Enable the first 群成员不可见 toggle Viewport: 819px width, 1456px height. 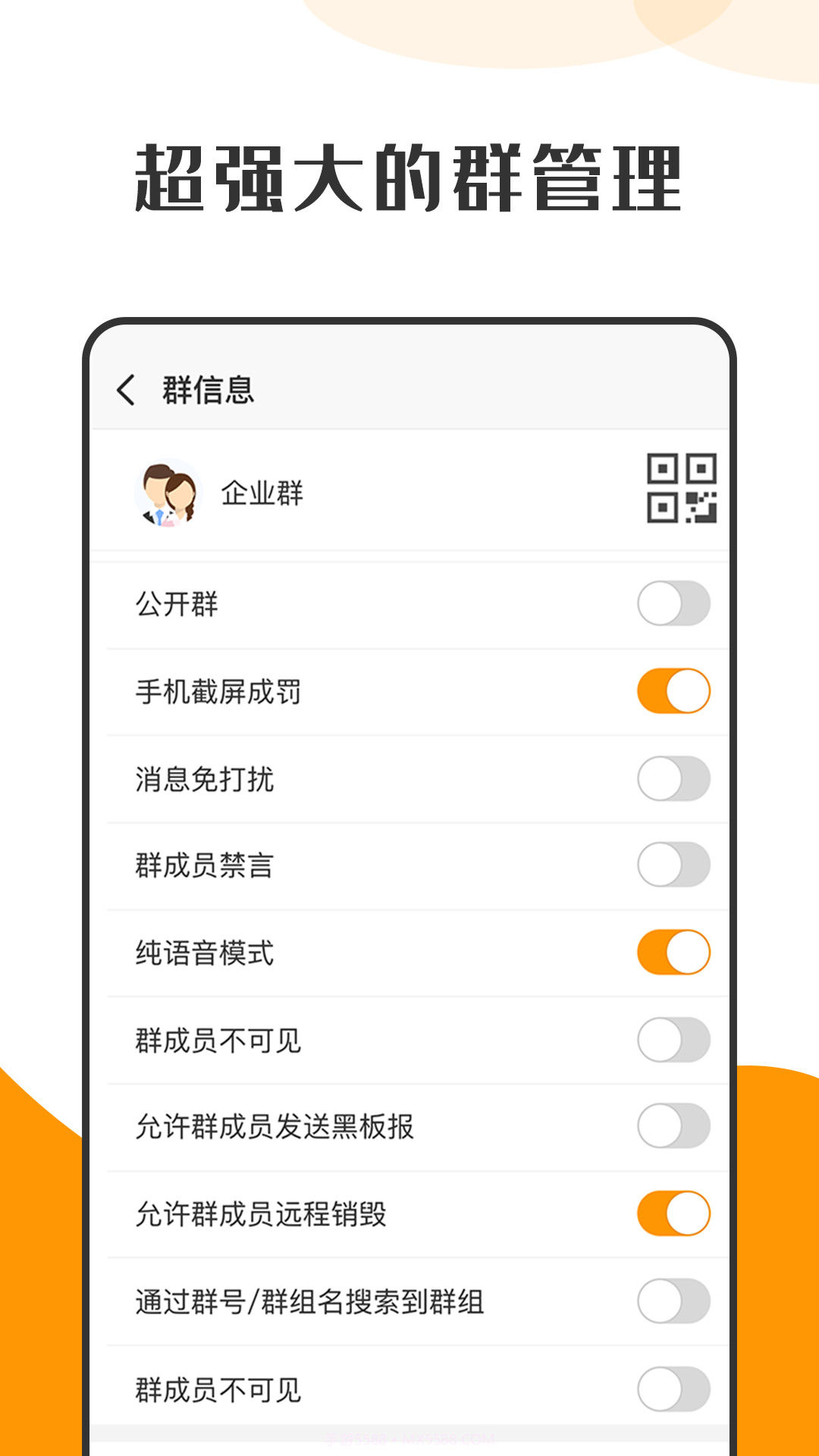pyautogui.click(x=673, y=1037)
